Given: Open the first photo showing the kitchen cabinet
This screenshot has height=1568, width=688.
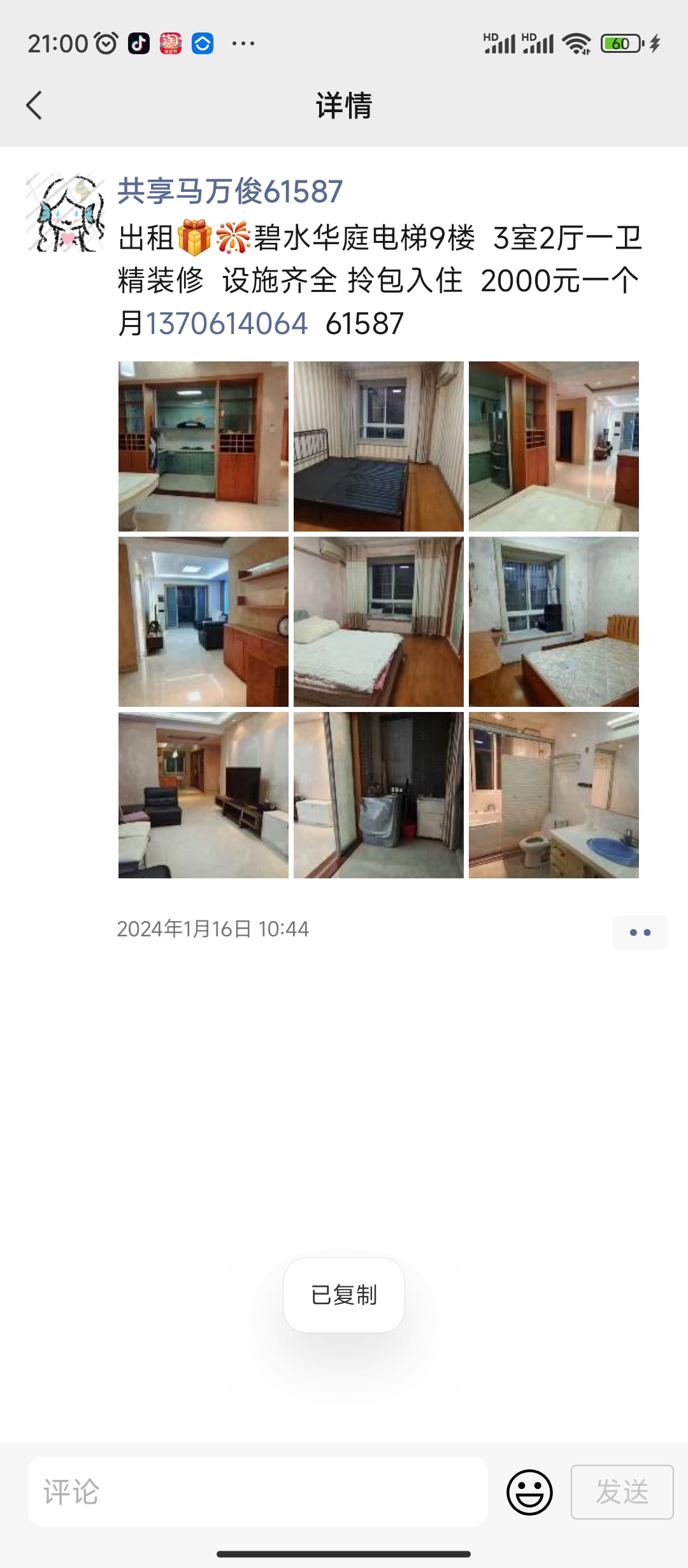Looking at the screenshot, I should pyautogui.click(x=203, y=446).
